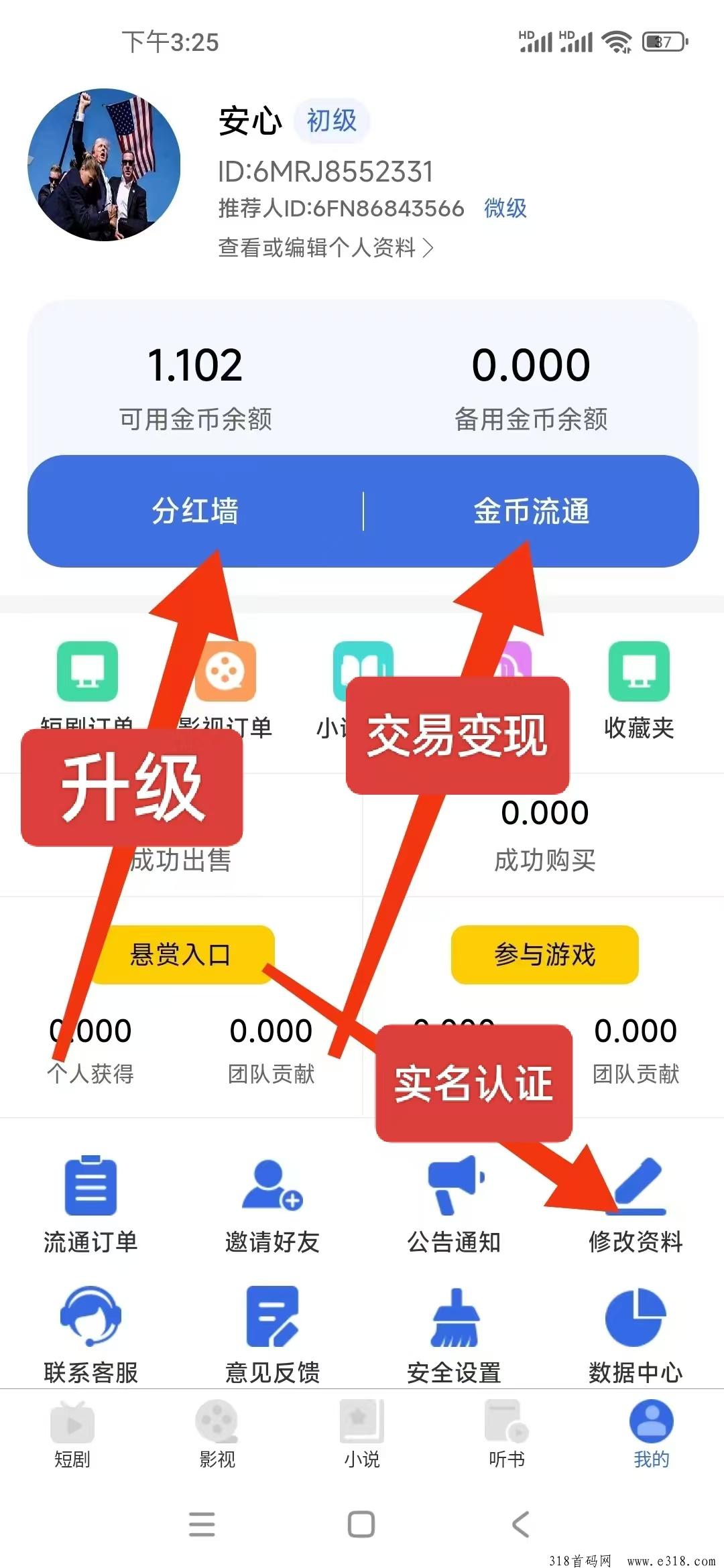This screenshot has width=724, height=1568.
Task: Tap the profile avatar picture
Action: tap(104, 165)
